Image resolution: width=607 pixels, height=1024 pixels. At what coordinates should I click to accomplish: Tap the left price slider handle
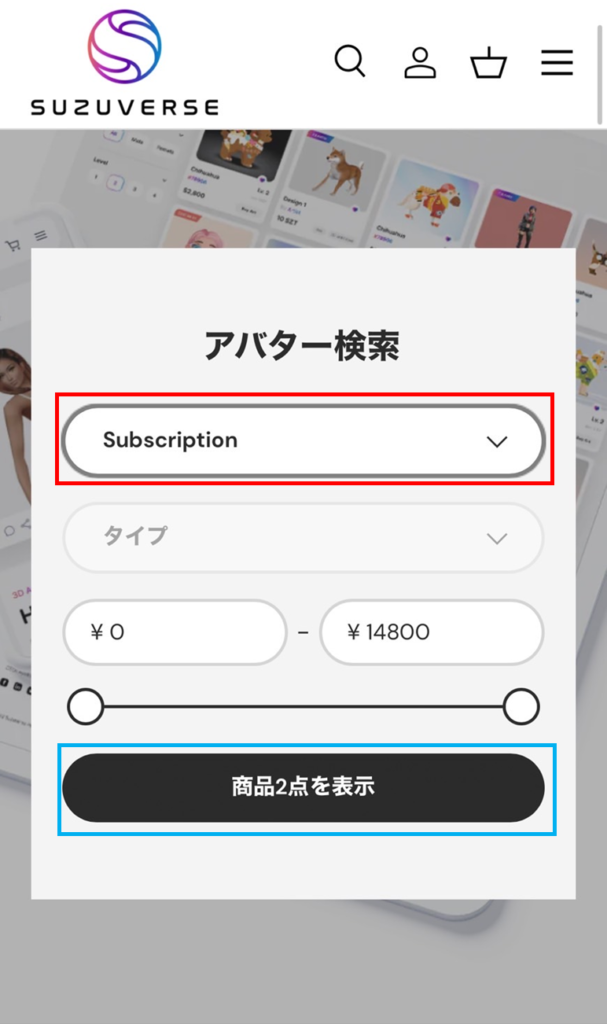(x=86, y=706)
